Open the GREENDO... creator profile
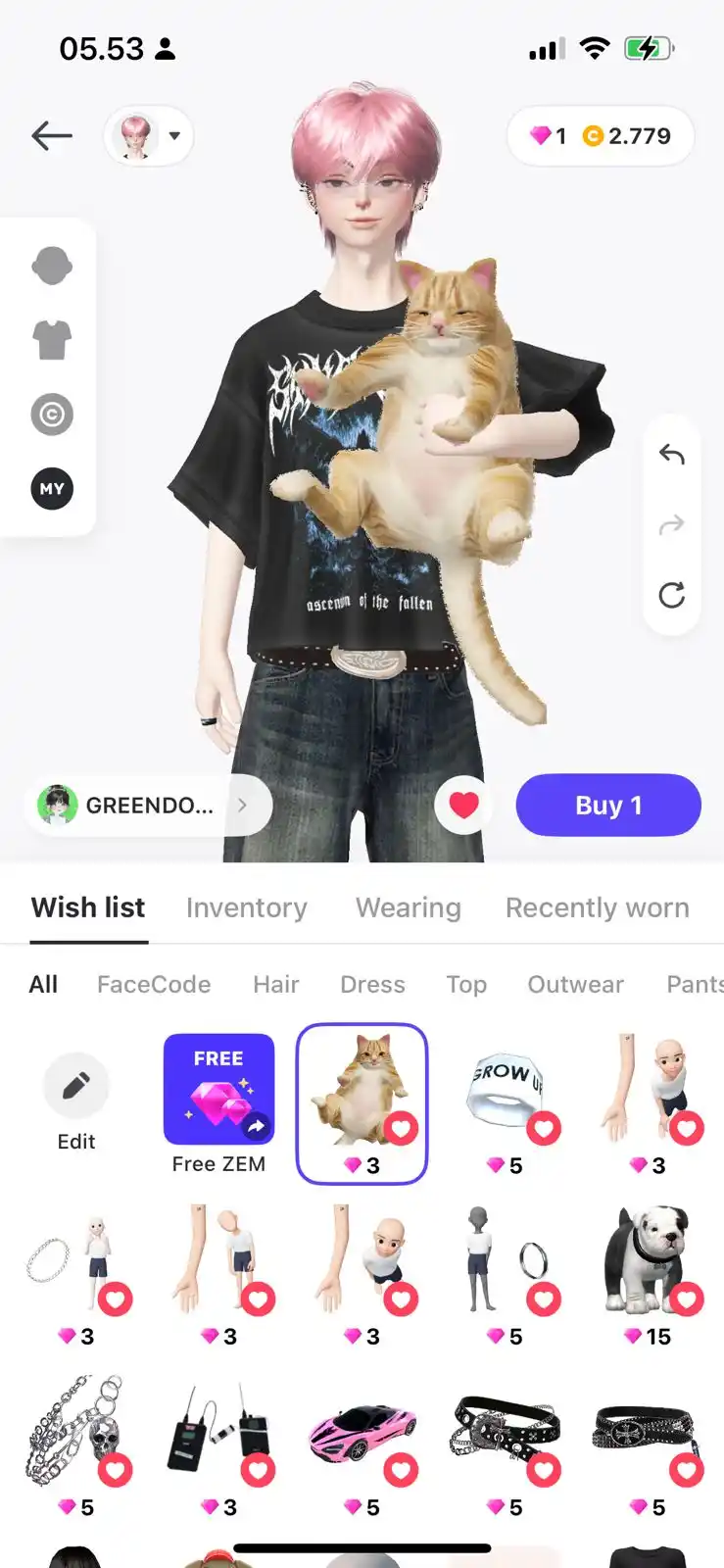 click(x=147, y=806)
